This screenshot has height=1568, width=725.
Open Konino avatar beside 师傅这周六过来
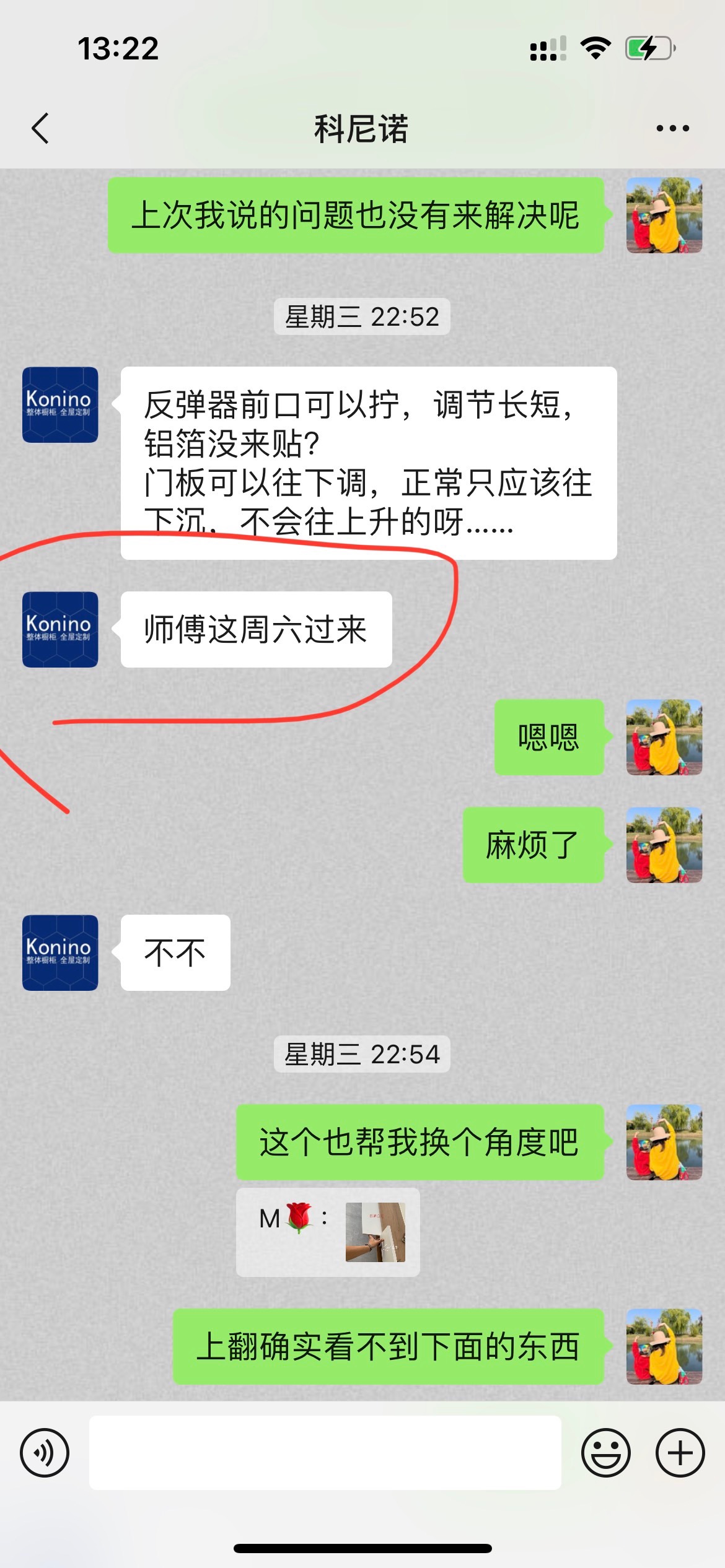(x=60, y=629)
